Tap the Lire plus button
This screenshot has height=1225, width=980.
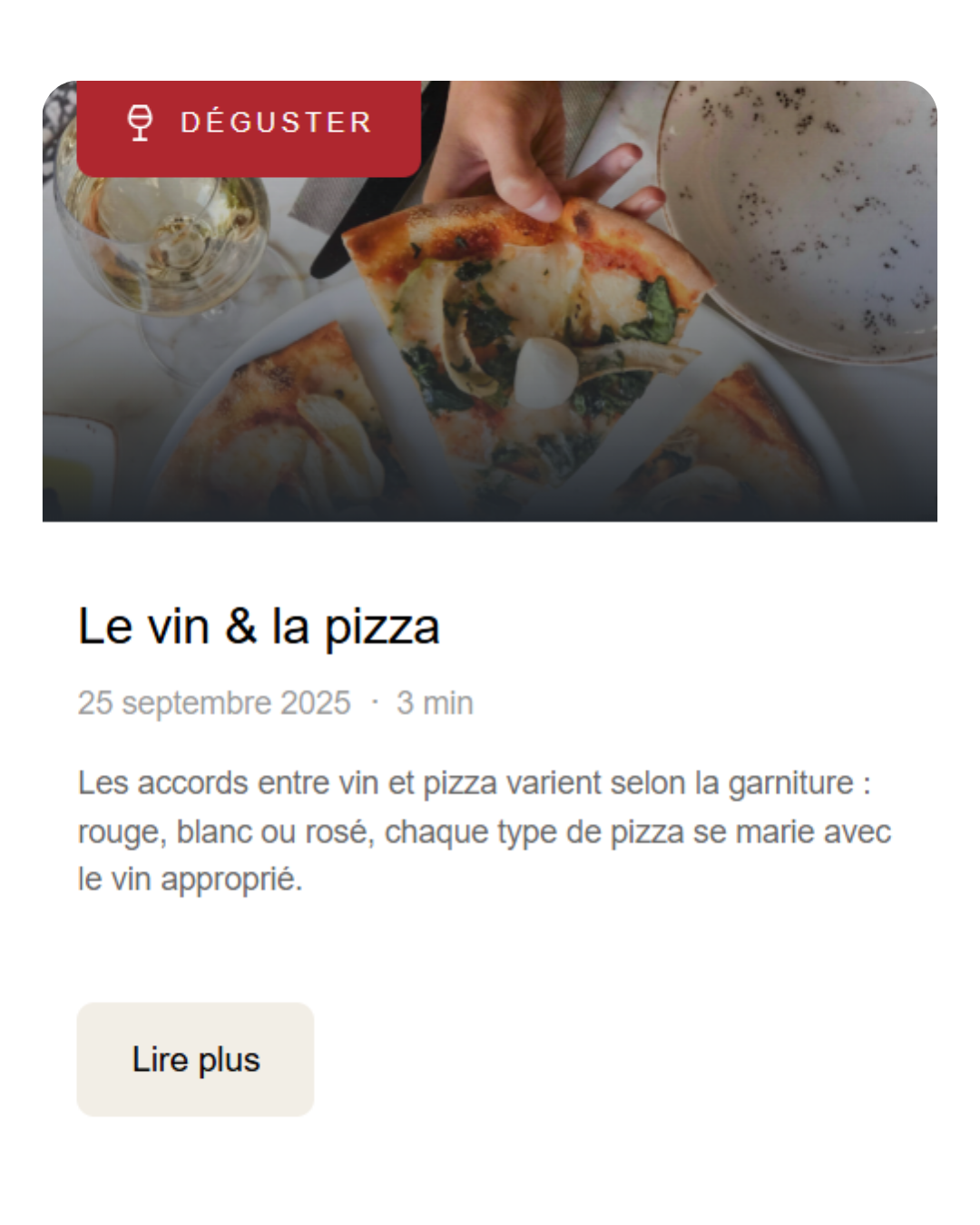point(195,1059)
